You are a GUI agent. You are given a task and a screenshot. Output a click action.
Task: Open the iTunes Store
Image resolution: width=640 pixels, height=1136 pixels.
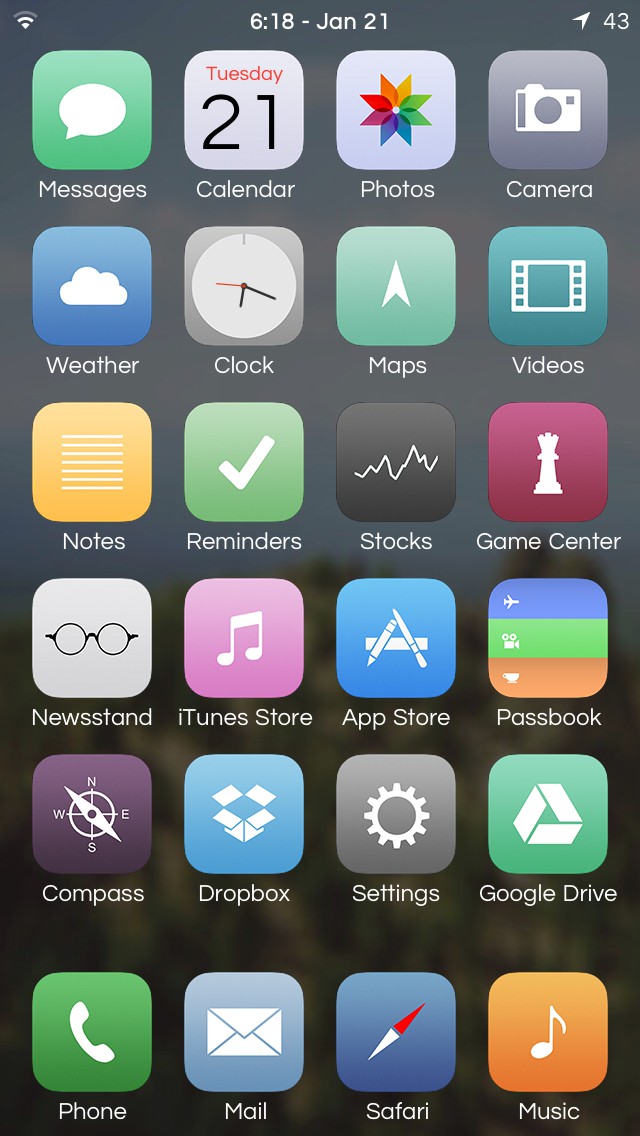pos(244,638)
